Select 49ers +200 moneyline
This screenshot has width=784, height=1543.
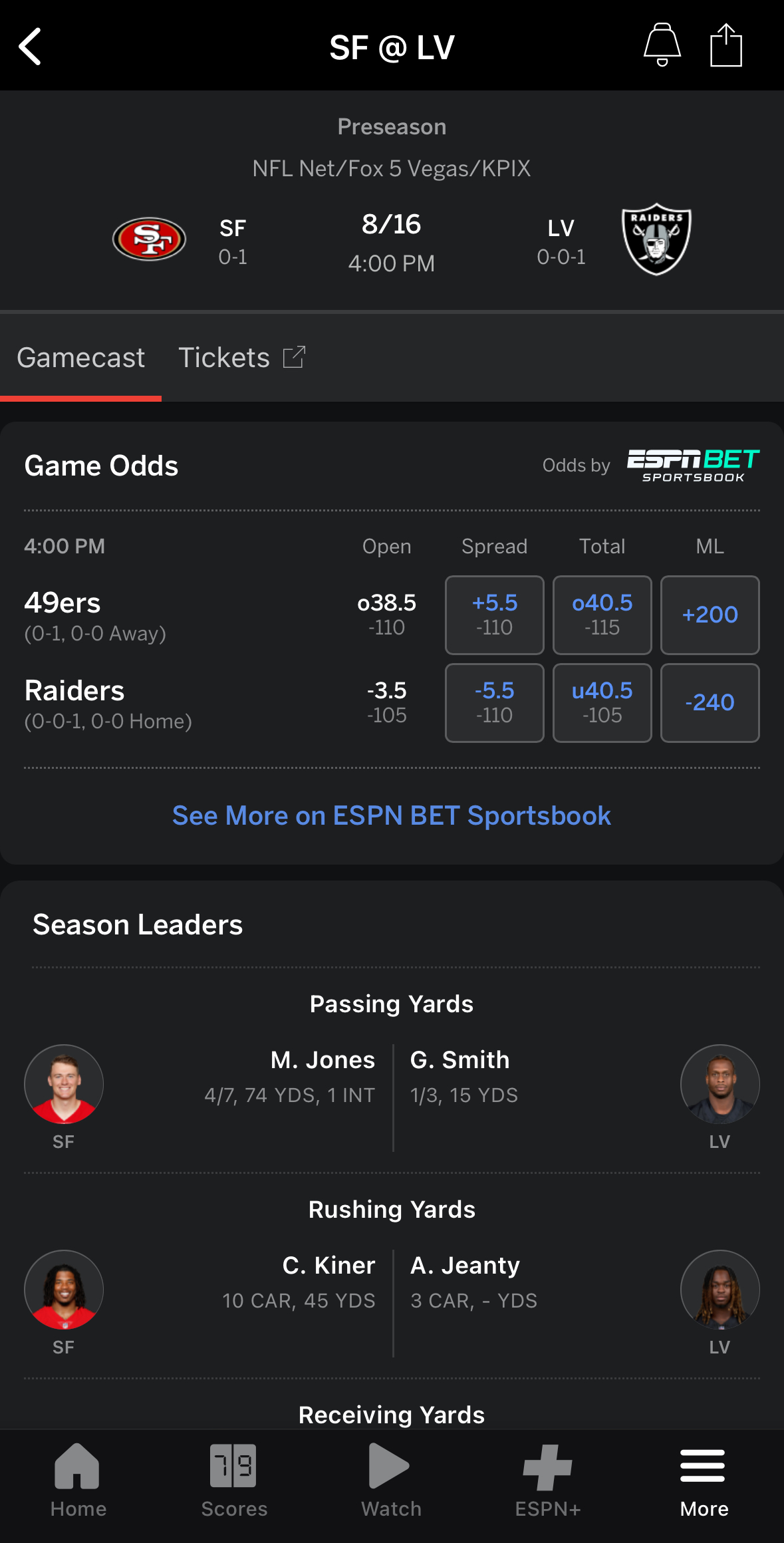(710, 615)
